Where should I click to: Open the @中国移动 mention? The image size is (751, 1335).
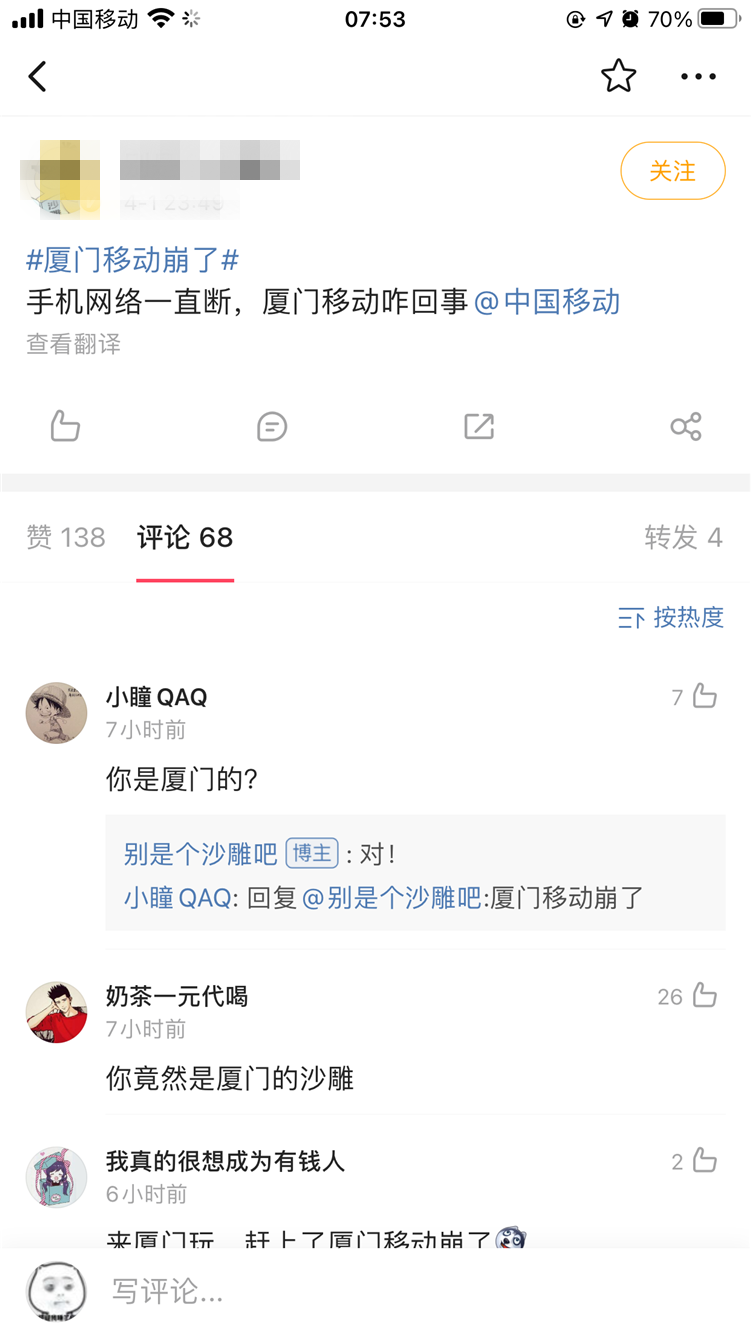(x=547, y=302)
